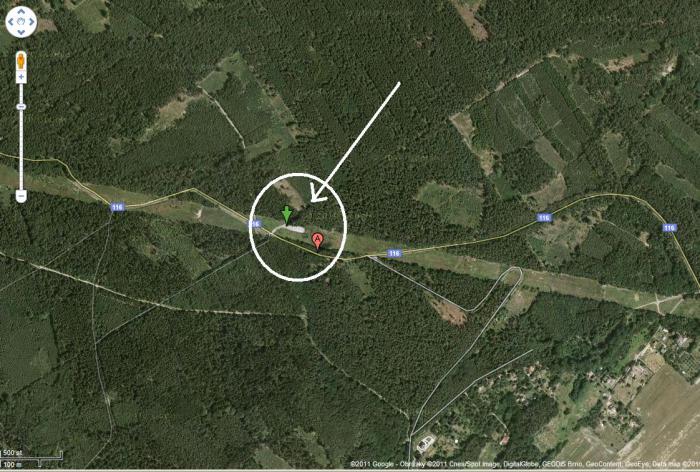Open the green arrow marker
This screenshot has height=472, width=700.
287,213
